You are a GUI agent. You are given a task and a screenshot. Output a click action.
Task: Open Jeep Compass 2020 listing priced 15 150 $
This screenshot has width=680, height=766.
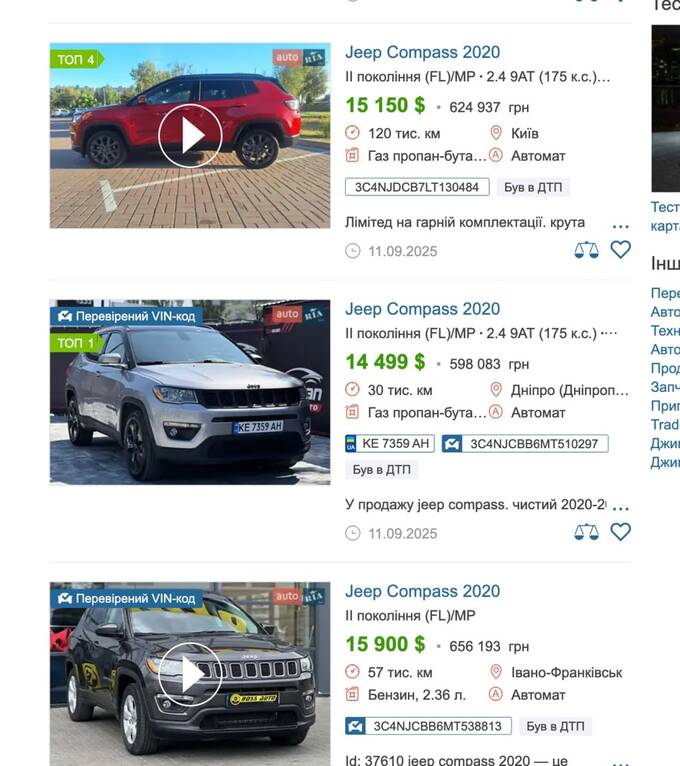(x=422, y=53)
